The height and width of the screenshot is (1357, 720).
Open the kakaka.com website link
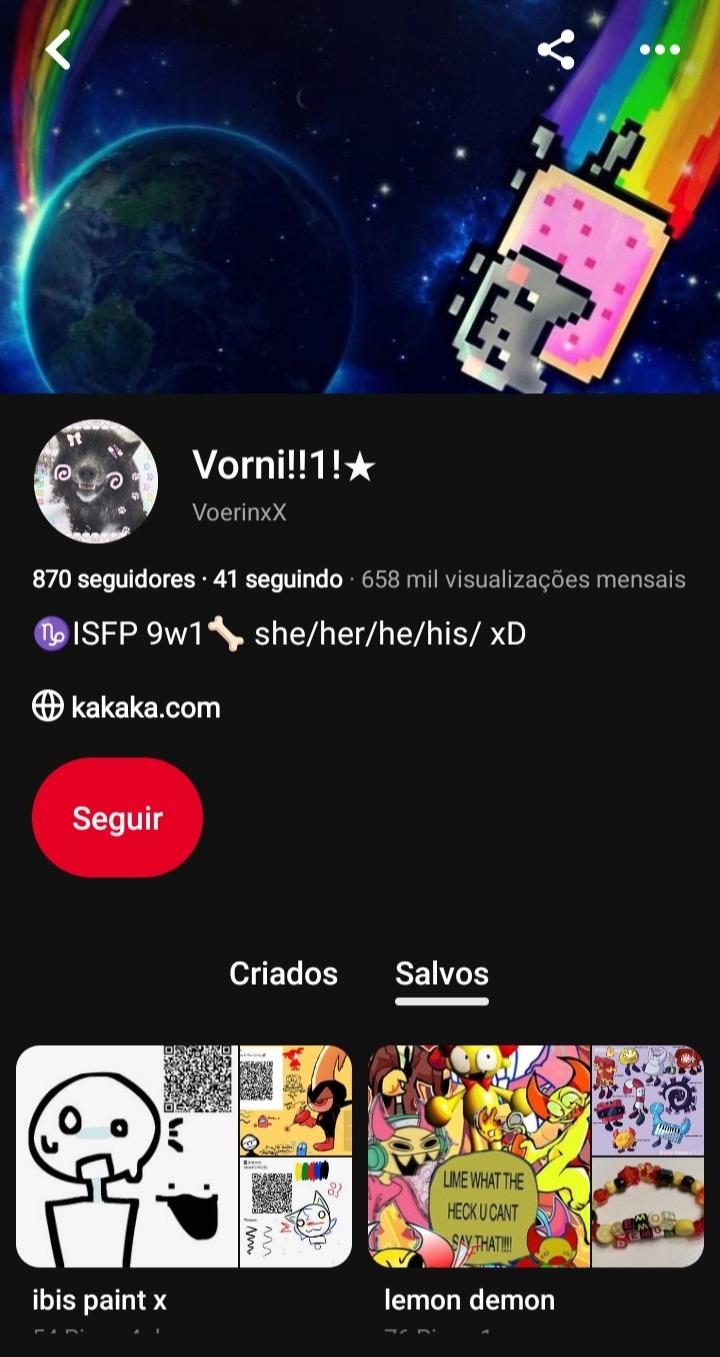pyautogui.click(x=144, y=708)
